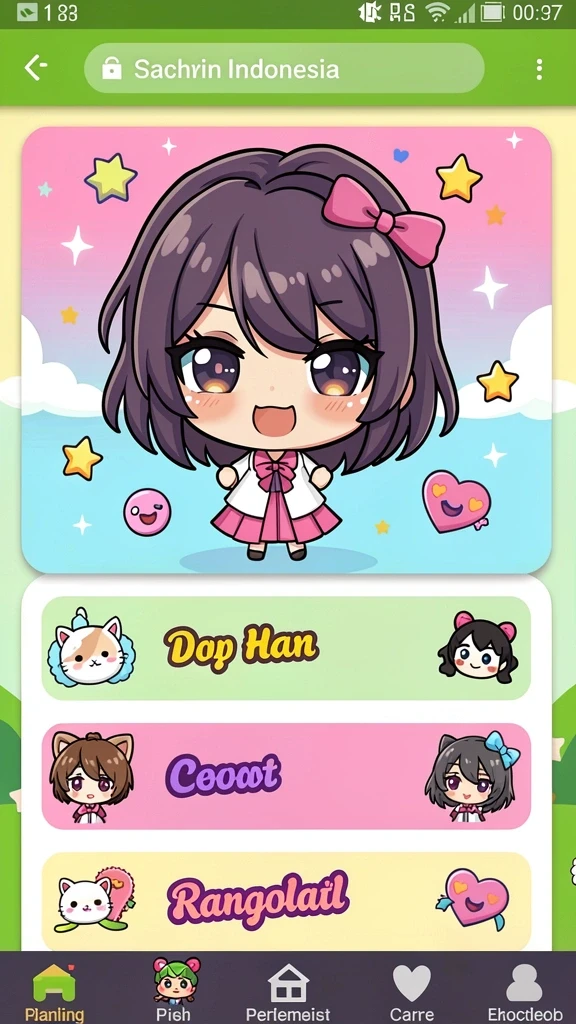Image resolution: width=576 pixels, height=1024 pixels.
Task: Select the pink Ceoowt row
Action: pos(286,776)
